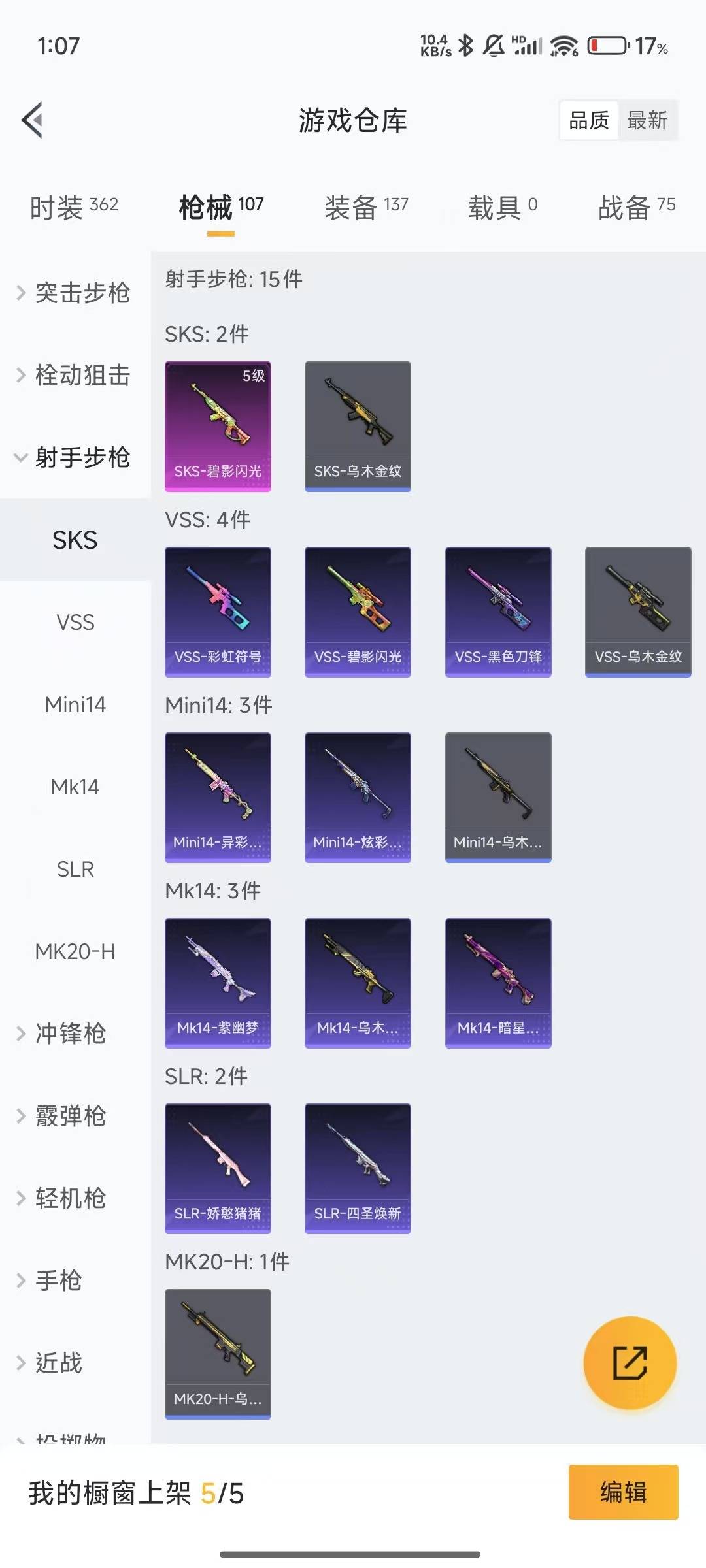Viewport: 706px width, 1568px height.
Task: Tap the 编辑 button
Action: click(x=623, y=1492)
